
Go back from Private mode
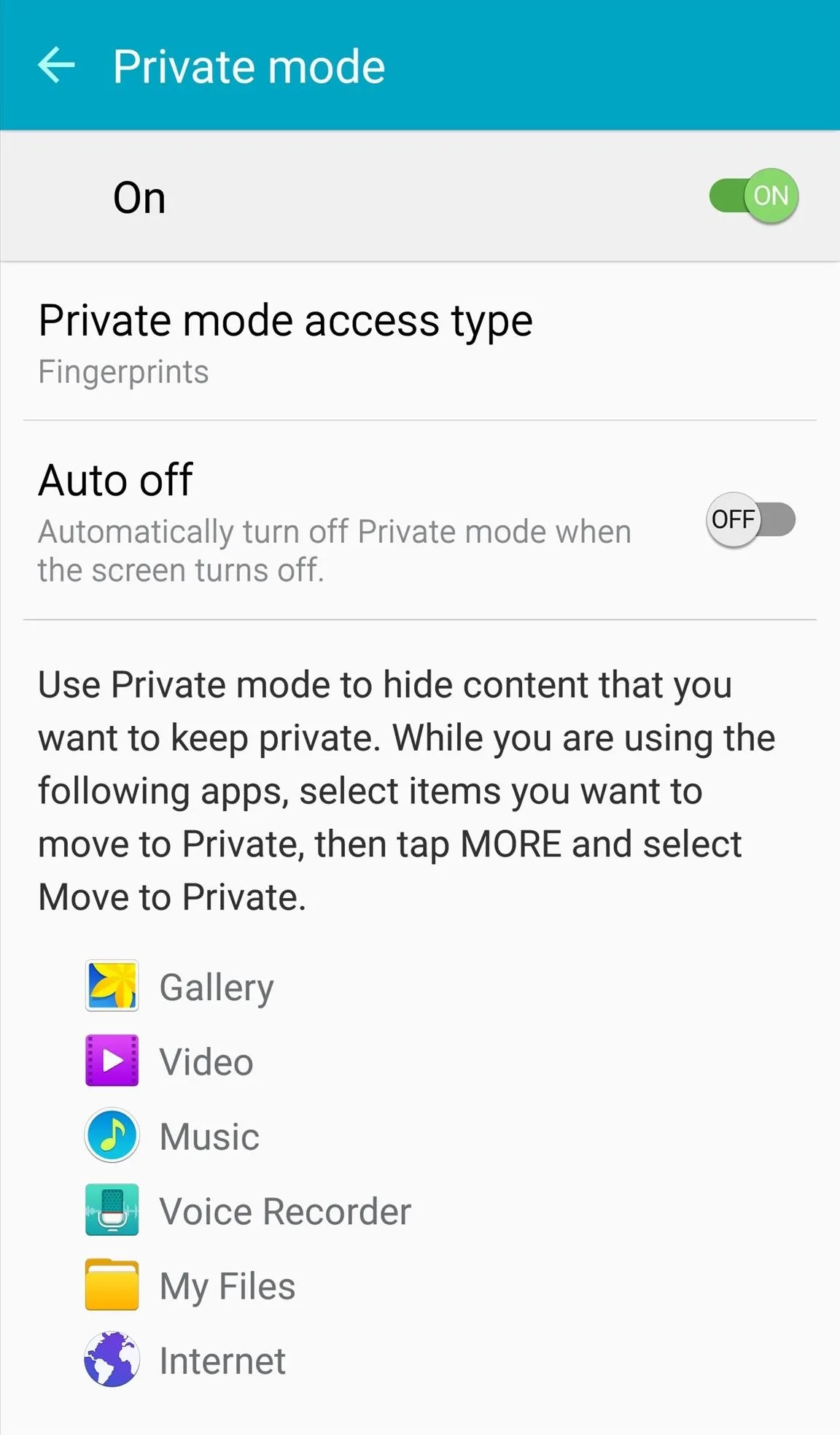tap(56, 66)
